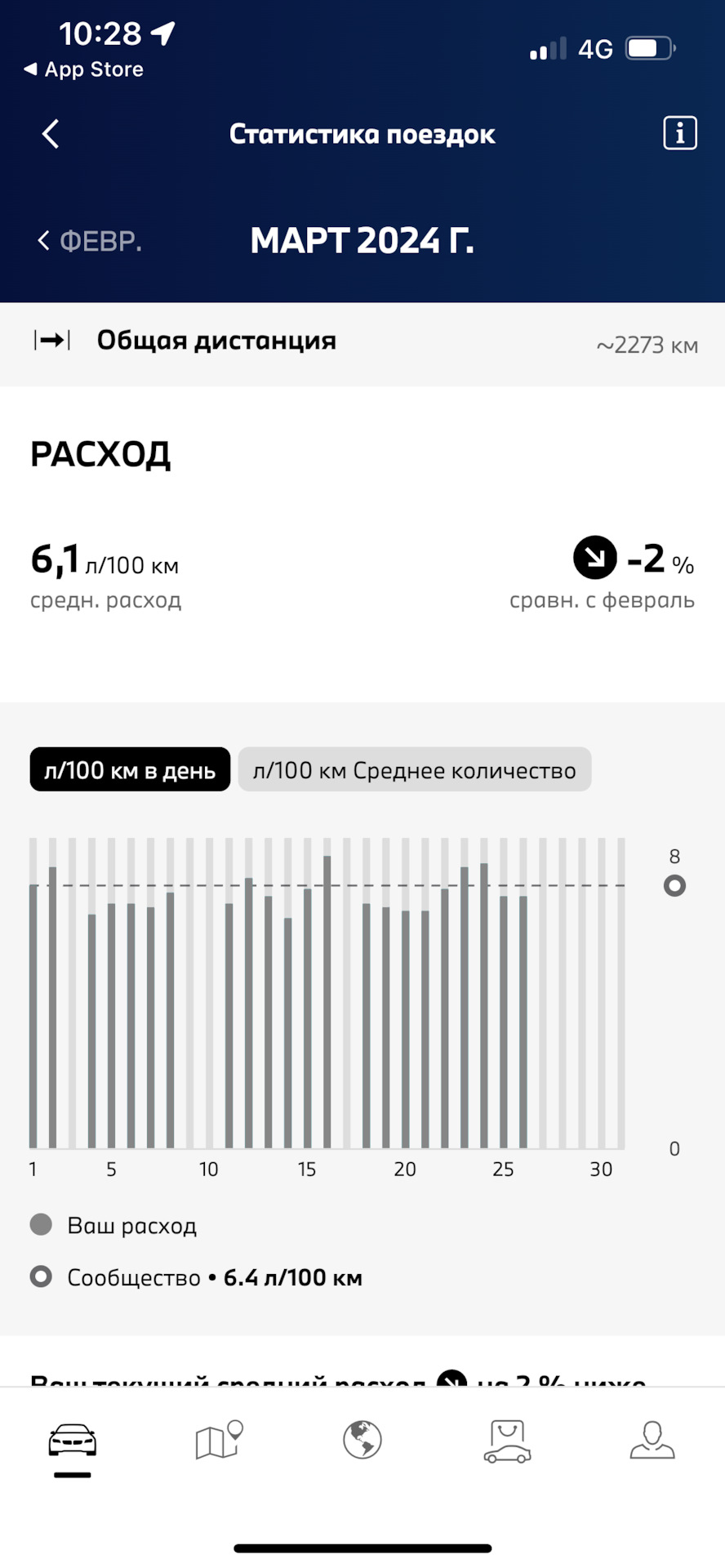Go back from trip statistics

[51, 134]
